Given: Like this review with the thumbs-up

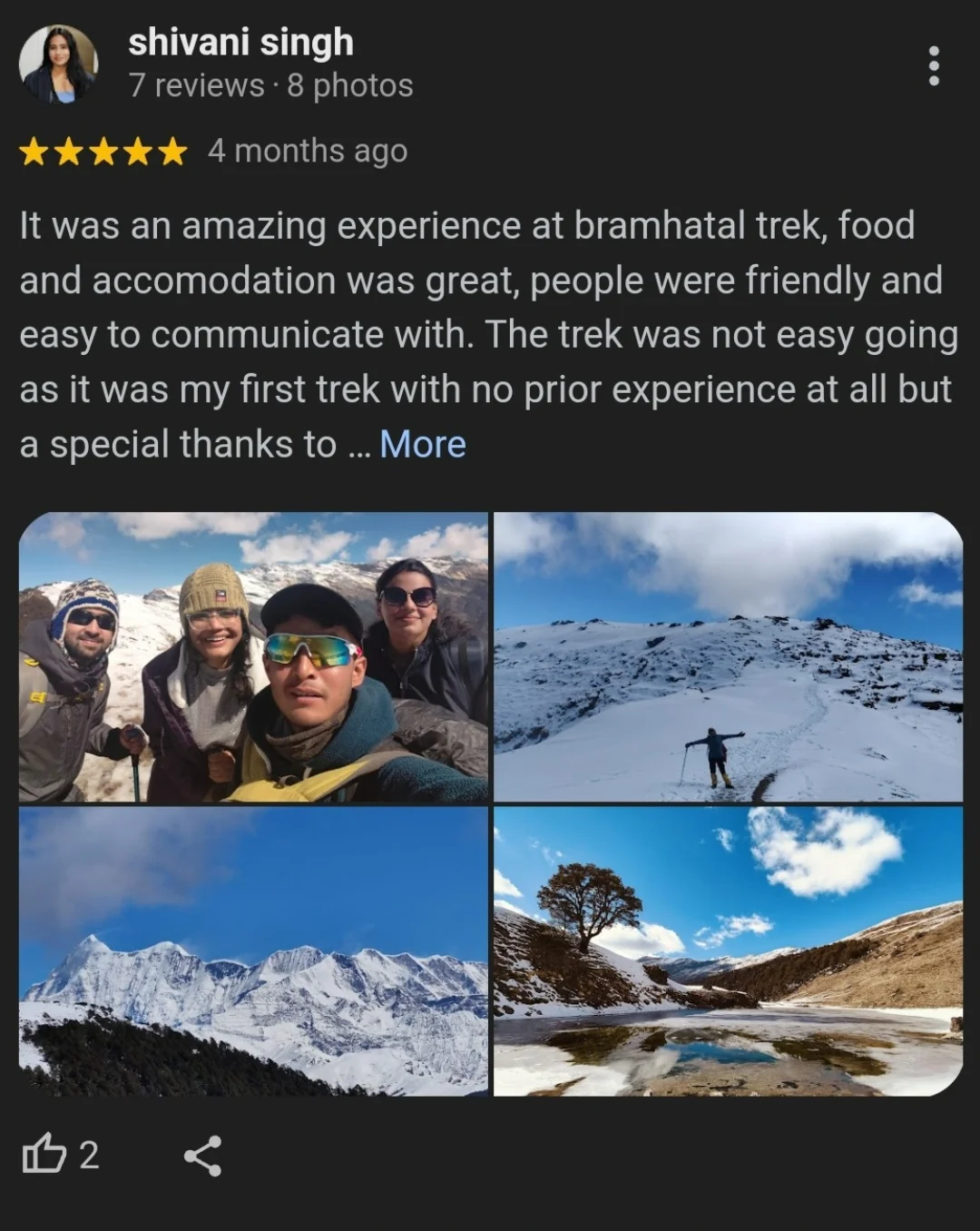Looking at the screenshot, I should [44, 1155].
